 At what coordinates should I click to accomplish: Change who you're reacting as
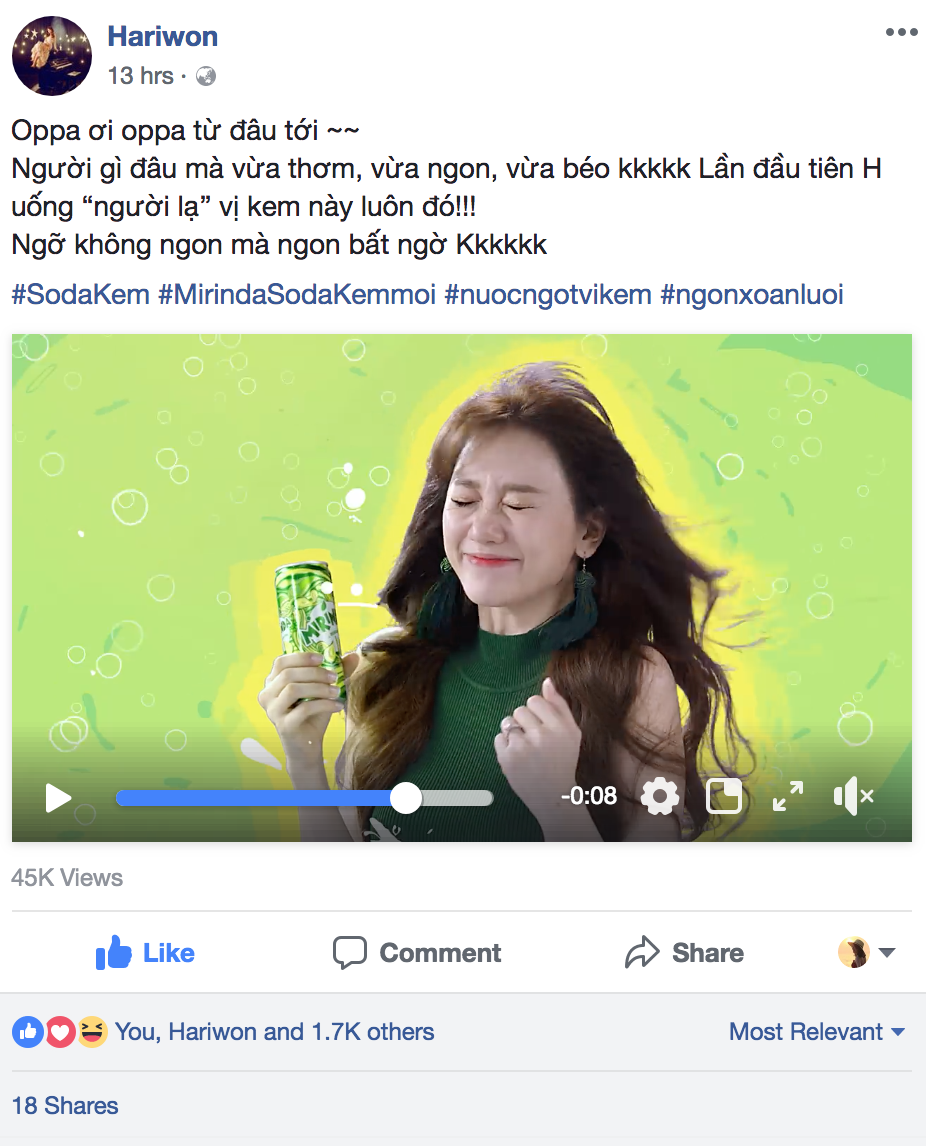click(866, 953)
